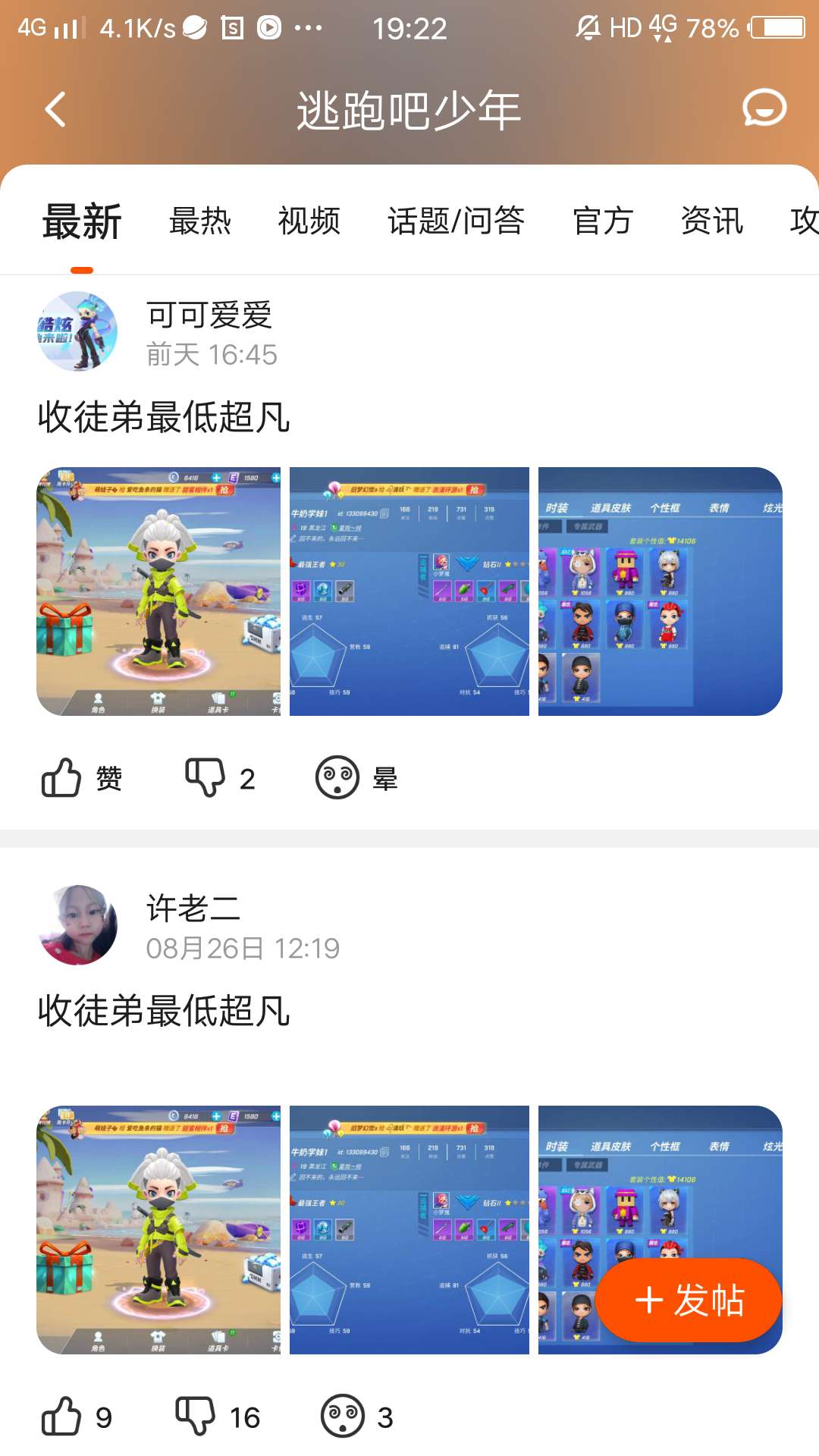This screenshot has width=819, height=1456.
Task: Create a new post with 发帖
Action: pyautogui.click(x=689, y=1301)
